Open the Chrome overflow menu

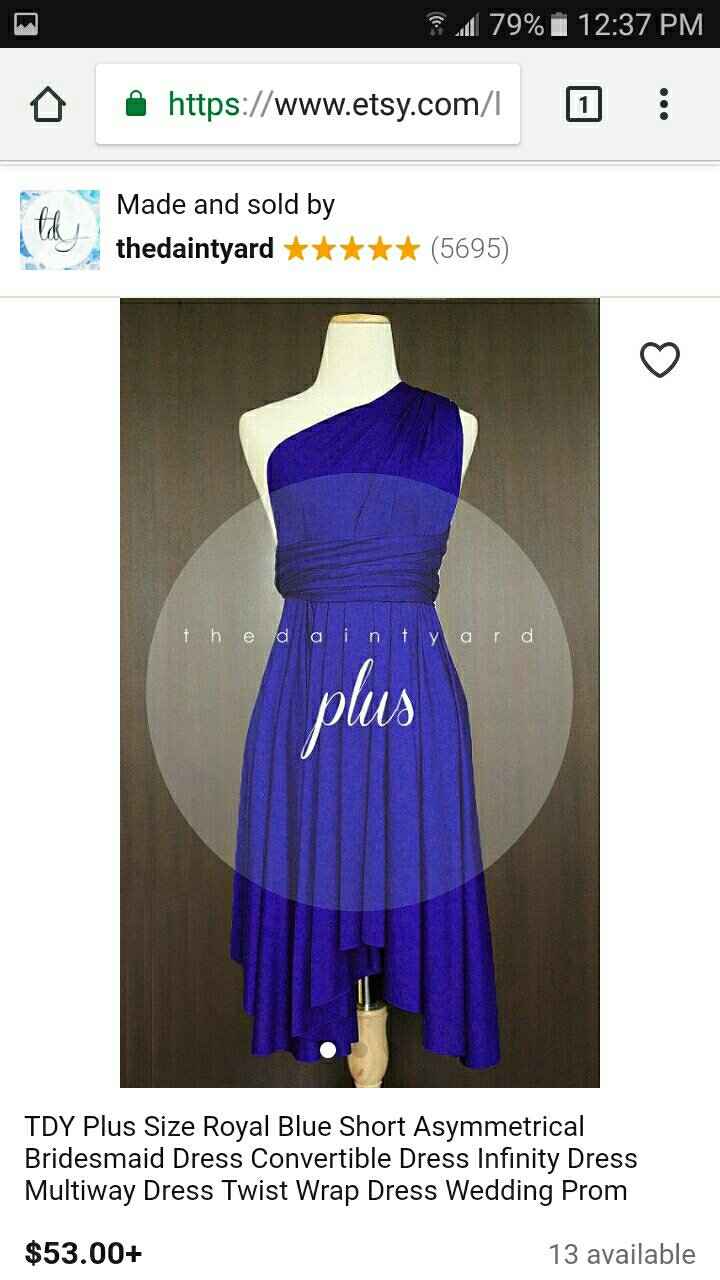(663, 103)
